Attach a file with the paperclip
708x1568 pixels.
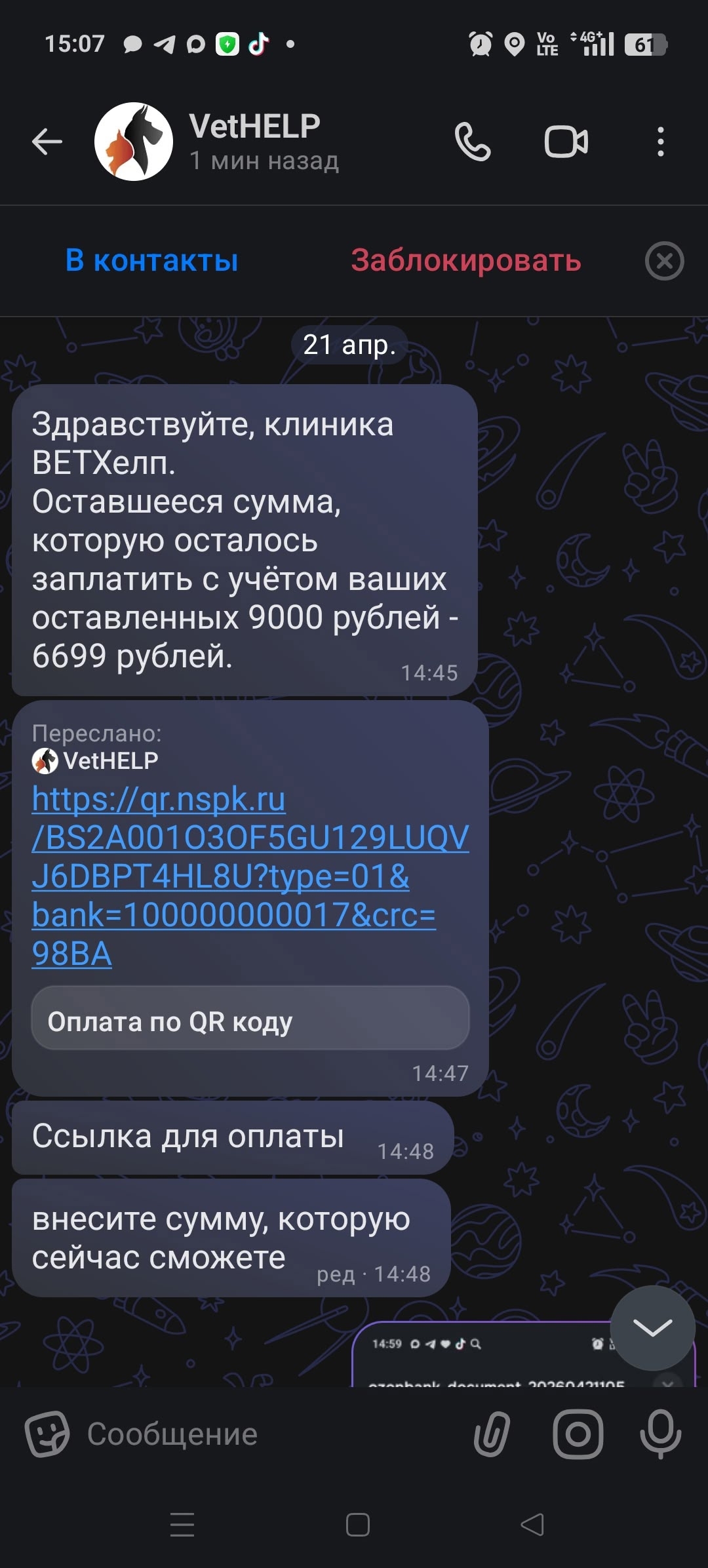point(492,1434)
